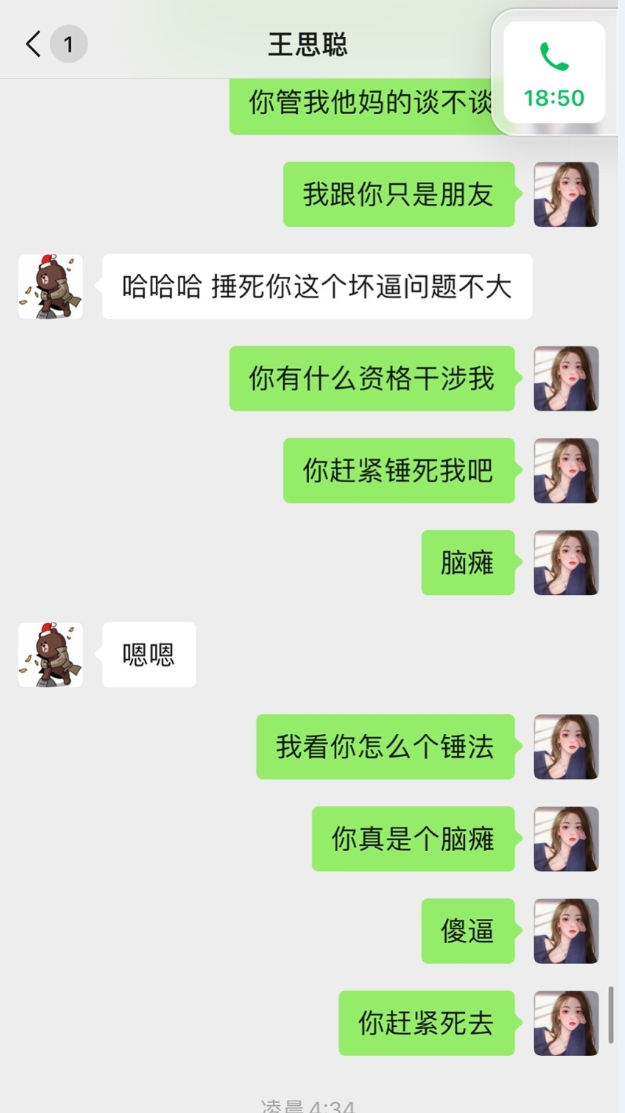625x1113 pixels.
Task: Return to the ongoing call window
Action: (554, 73)
